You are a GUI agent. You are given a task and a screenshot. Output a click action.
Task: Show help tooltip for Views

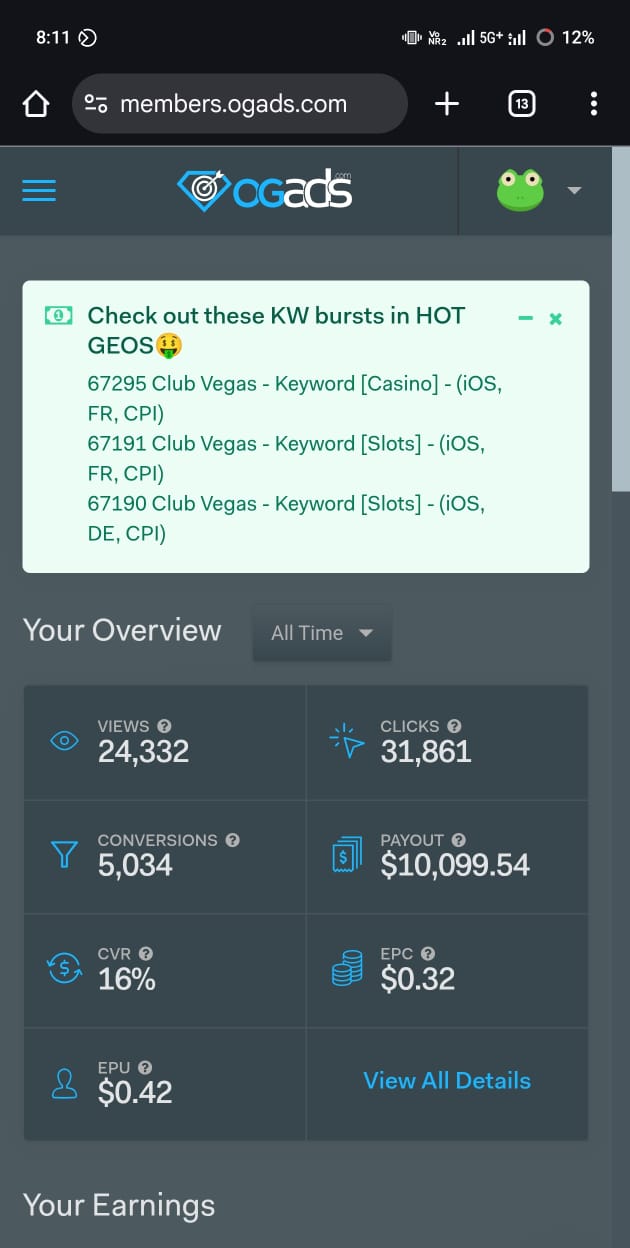click(x=165, y=726)
